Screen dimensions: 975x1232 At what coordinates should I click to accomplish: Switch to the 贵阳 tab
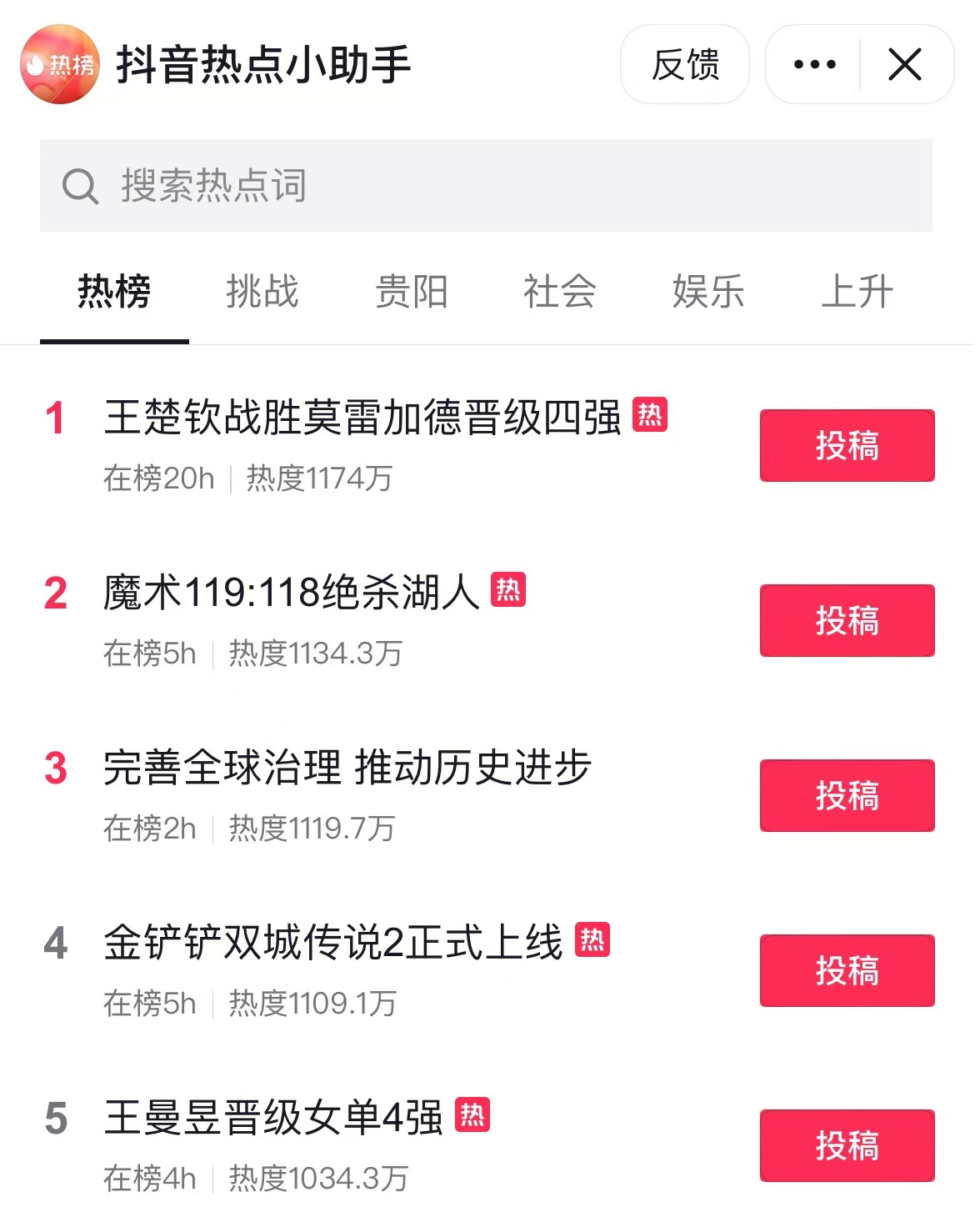(412, 292)
